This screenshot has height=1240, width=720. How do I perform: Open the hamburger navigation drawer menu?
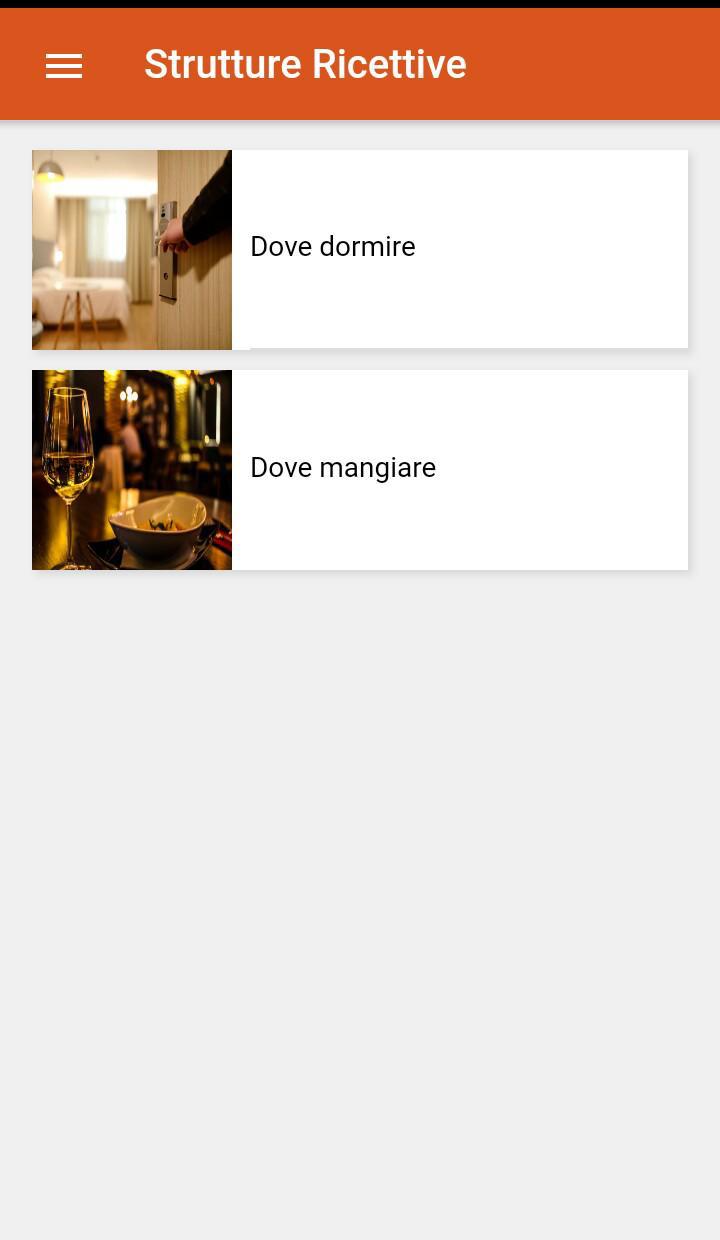coord(64,66)
